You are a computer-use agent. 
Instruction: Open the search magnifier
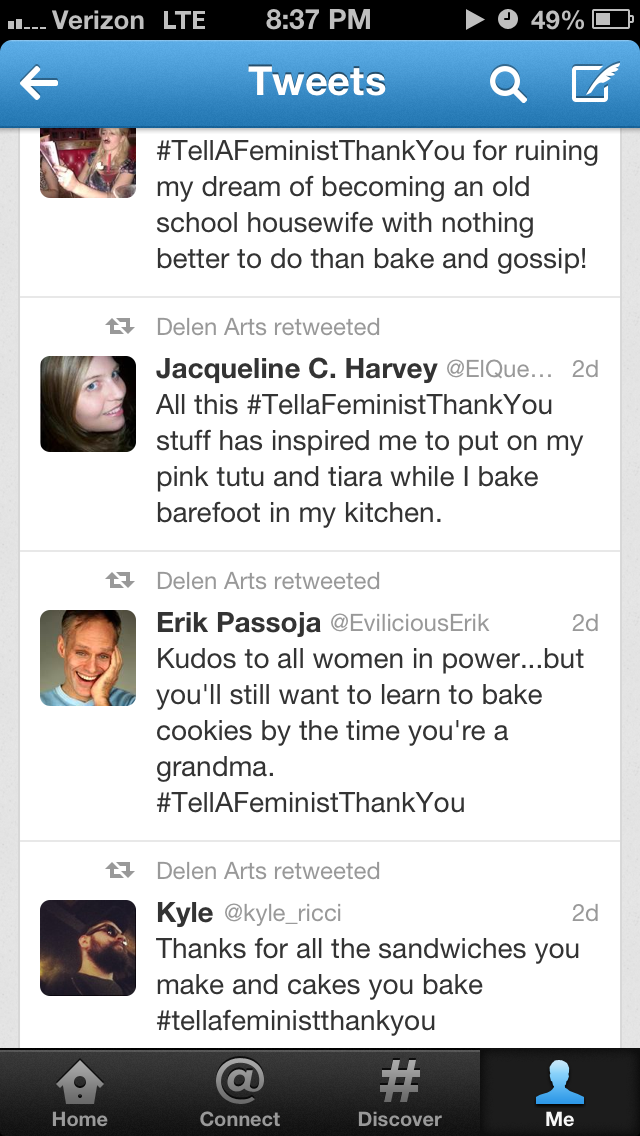coord(507,84)
